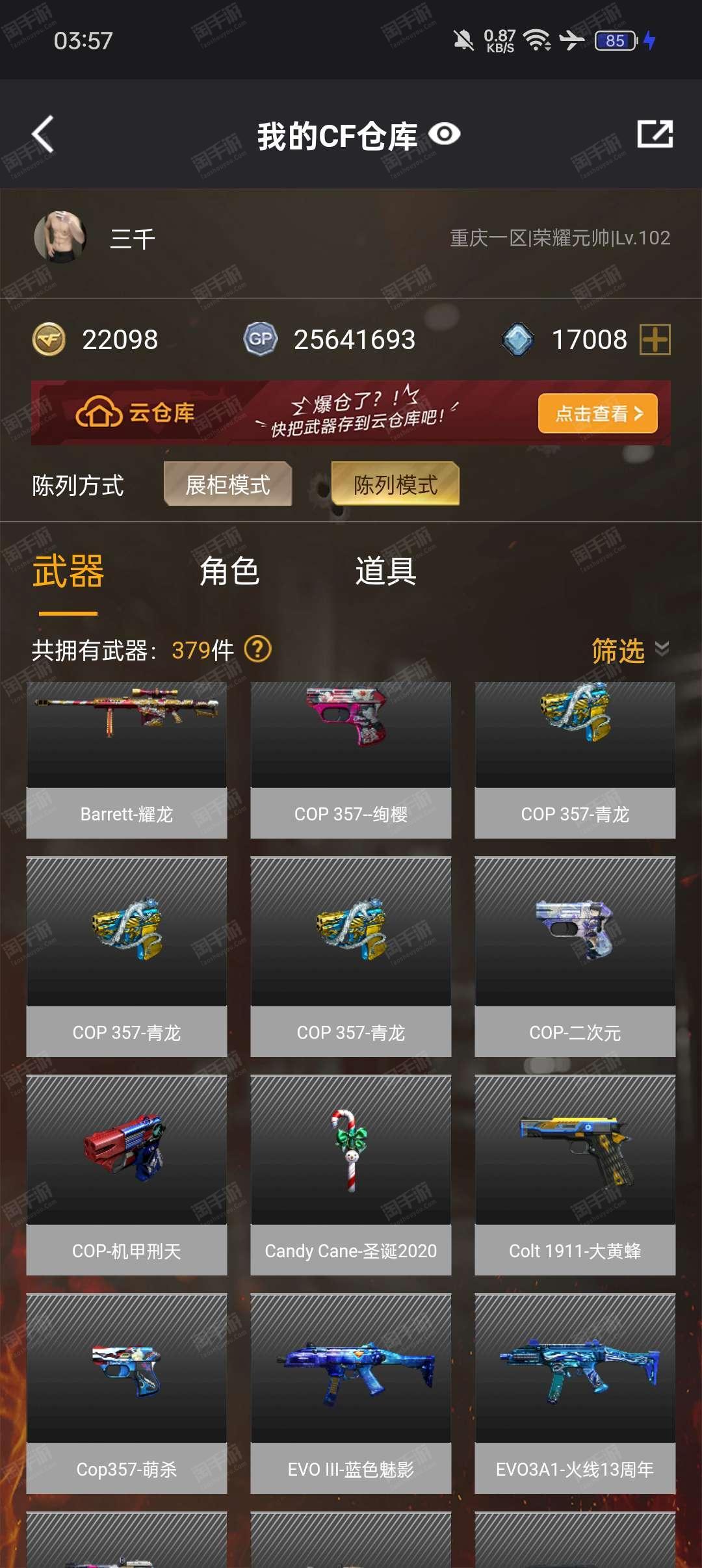This screenshot has height=1568, width=702.
Task: Switch to the 道具 tab
Action: pyautogui.click(x=385, y=571)
